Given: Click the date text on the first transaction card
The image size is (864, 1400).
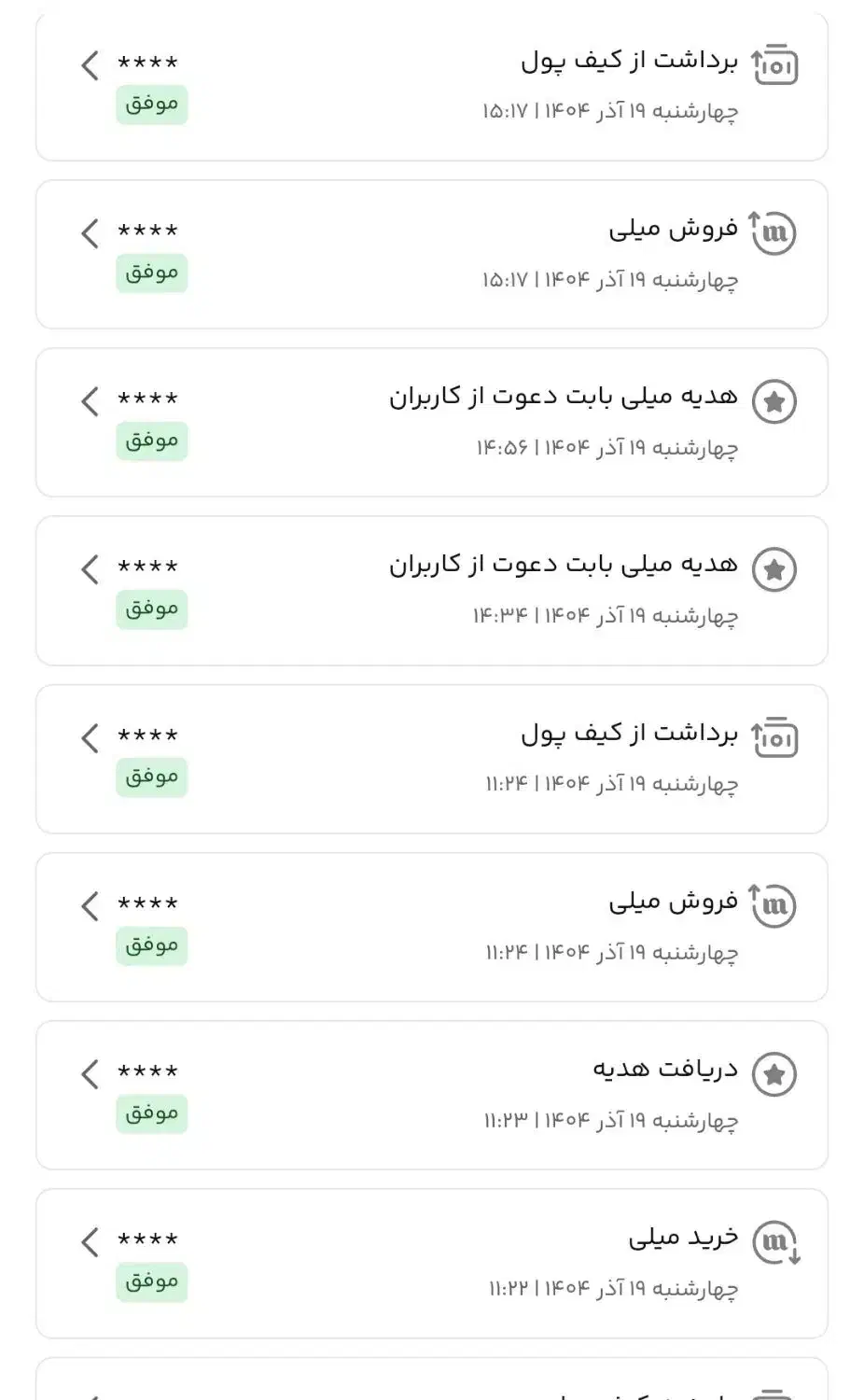Looking at the screenshot, I should 605,109.
